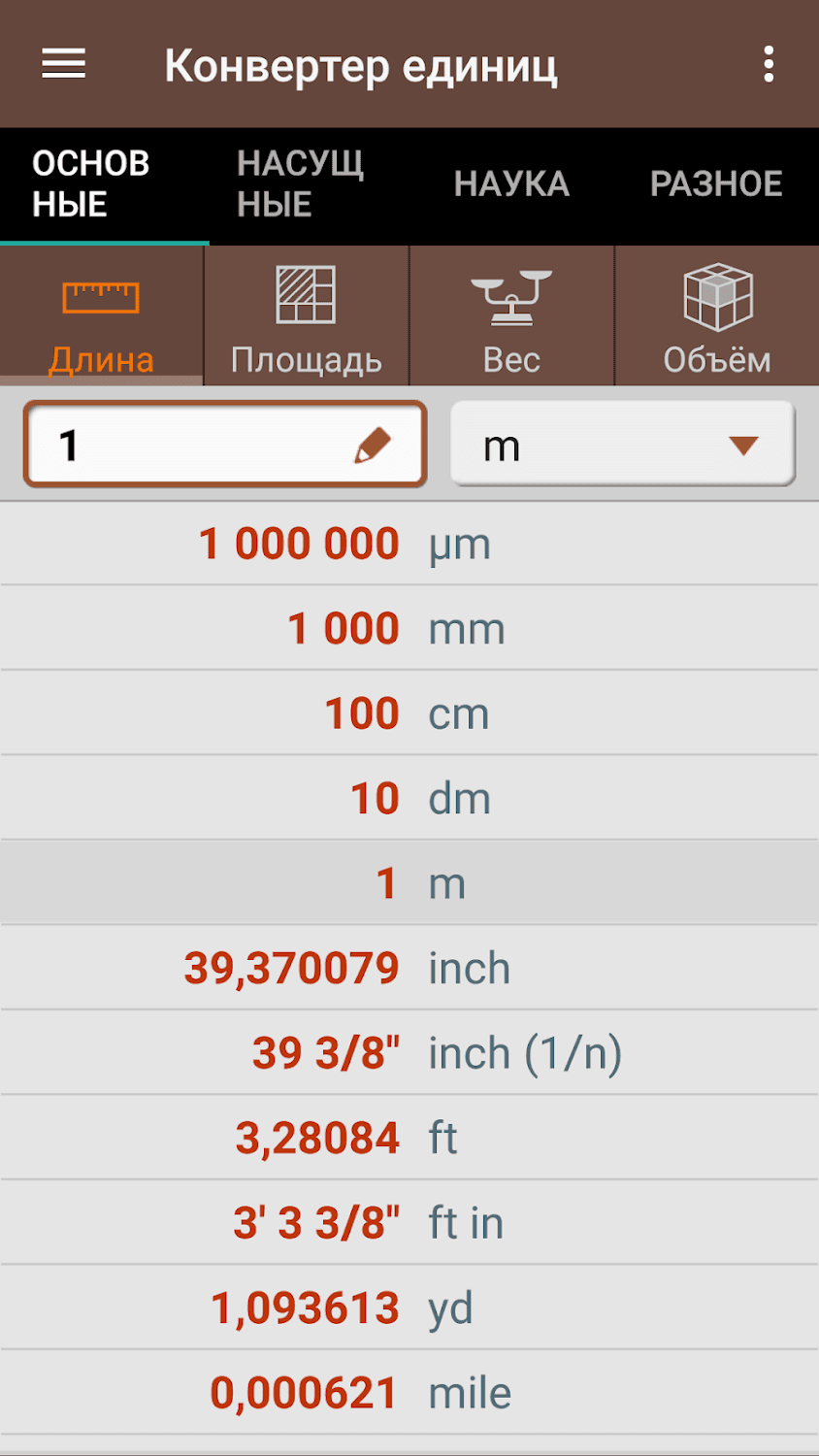819x1456 pixels.
Task: Select the Вес converter
Action: tap(511, 316)
